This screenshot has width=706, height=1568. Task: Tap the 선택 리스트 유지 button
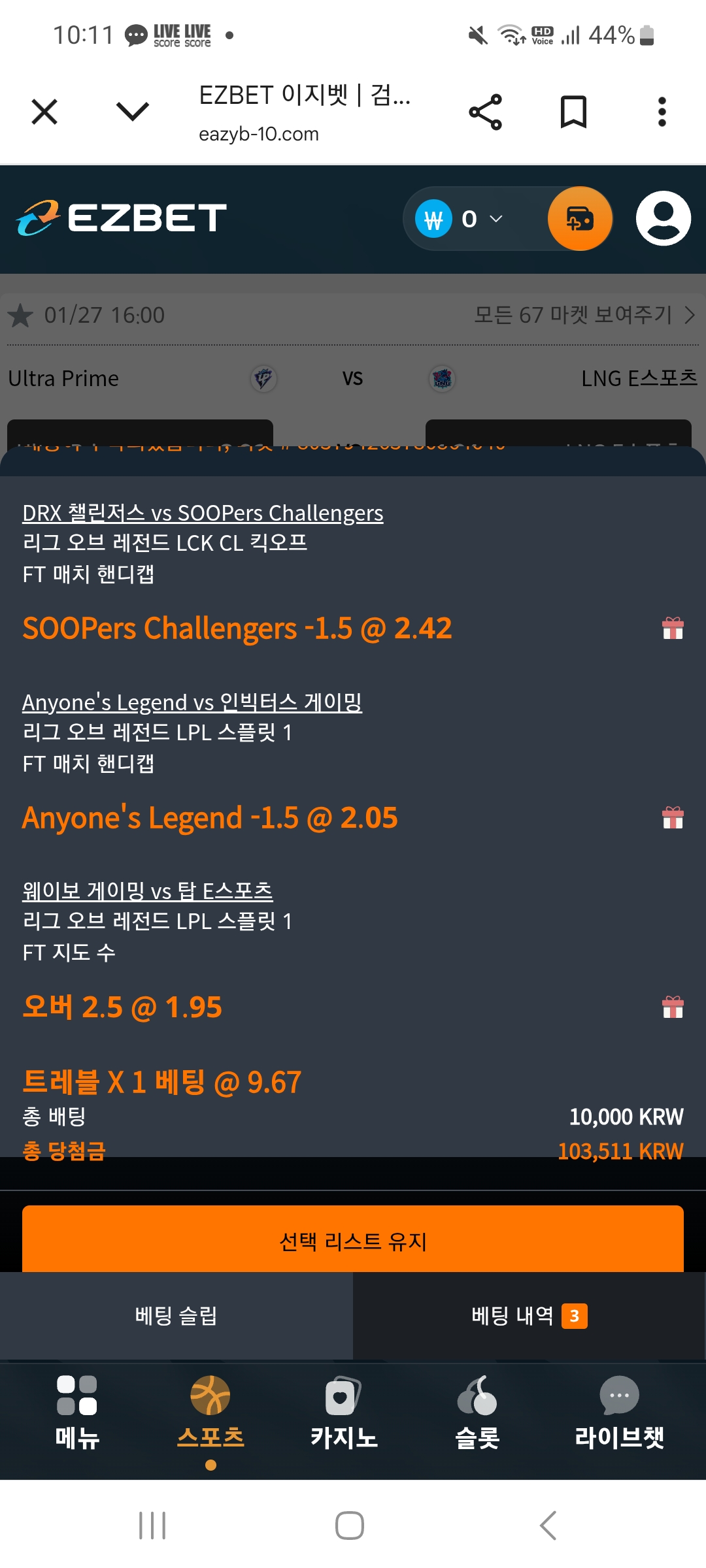[x=353, y=1240]
